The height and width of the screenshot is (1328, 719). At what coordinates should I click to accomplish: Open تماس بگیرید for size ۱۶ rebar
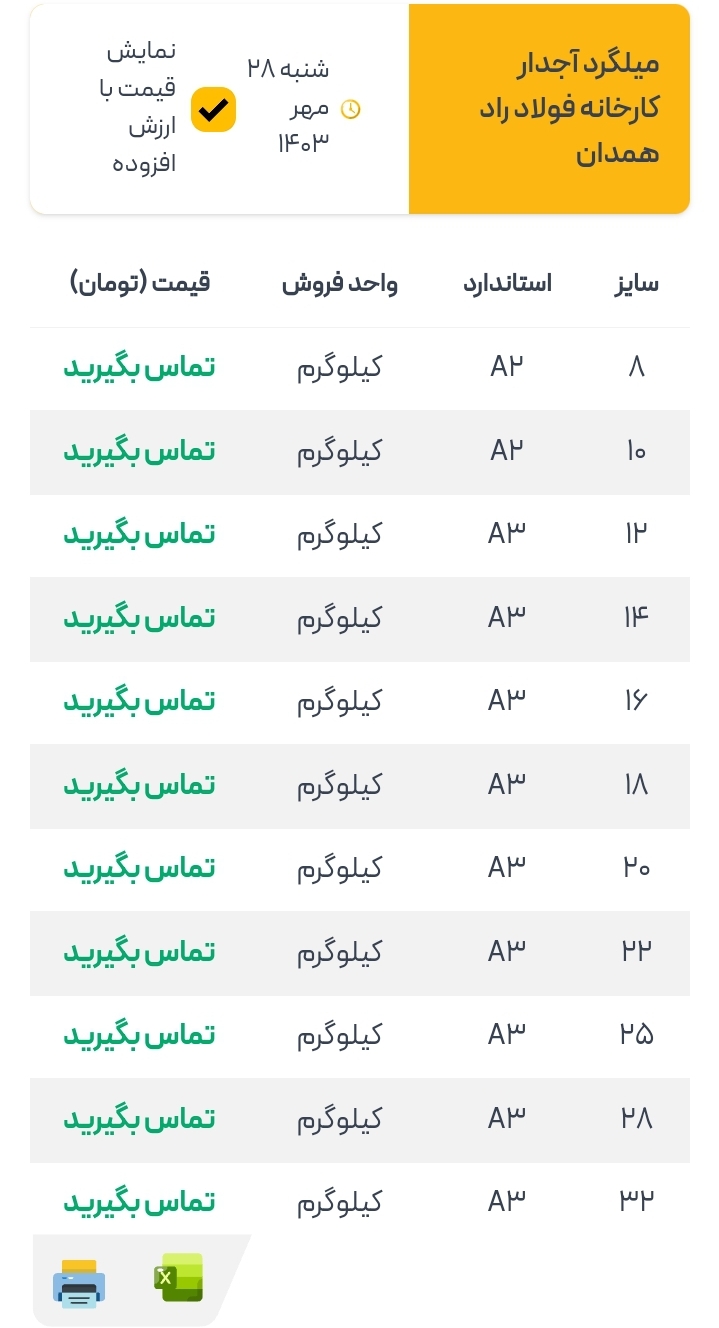[x=139, y=702]
